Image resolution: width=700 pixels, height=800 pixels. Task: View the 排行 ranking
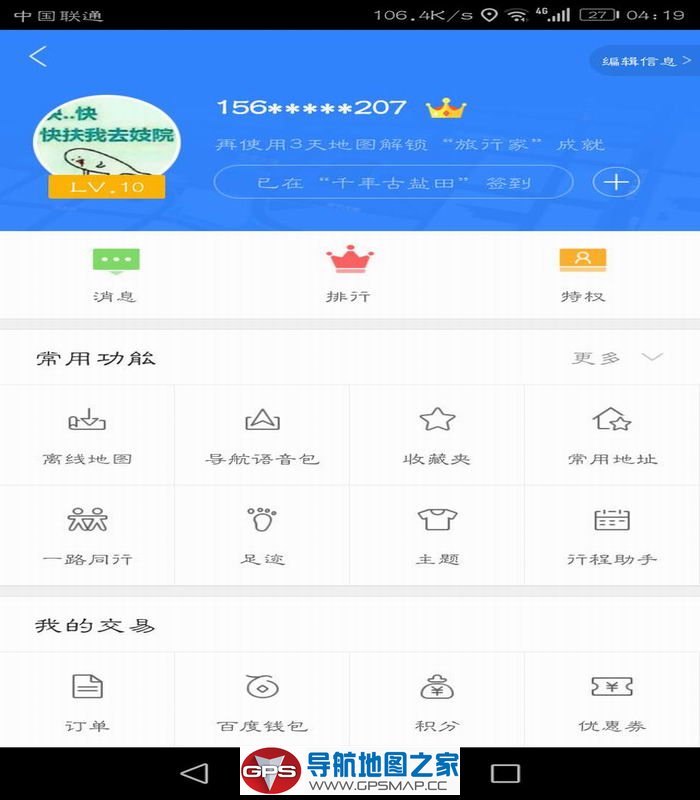(x=349, y=274)
